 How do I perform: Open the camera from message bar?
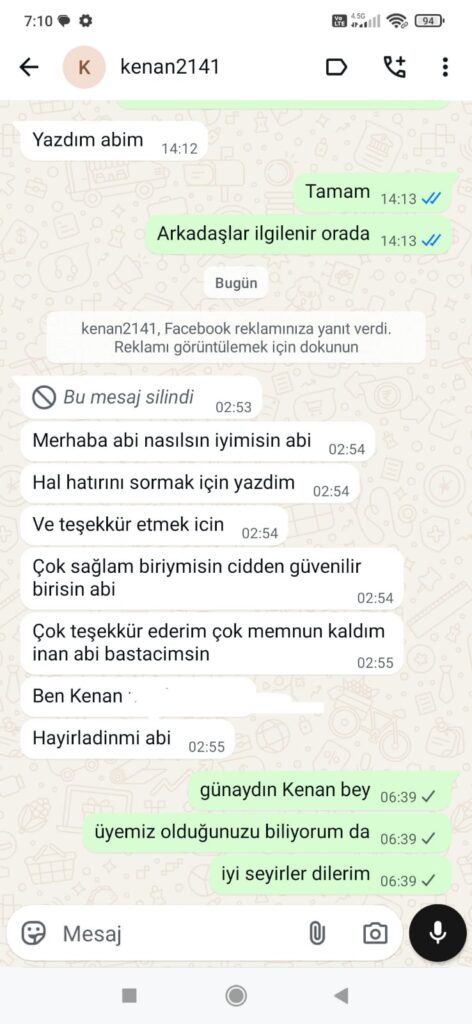(375, 934)
